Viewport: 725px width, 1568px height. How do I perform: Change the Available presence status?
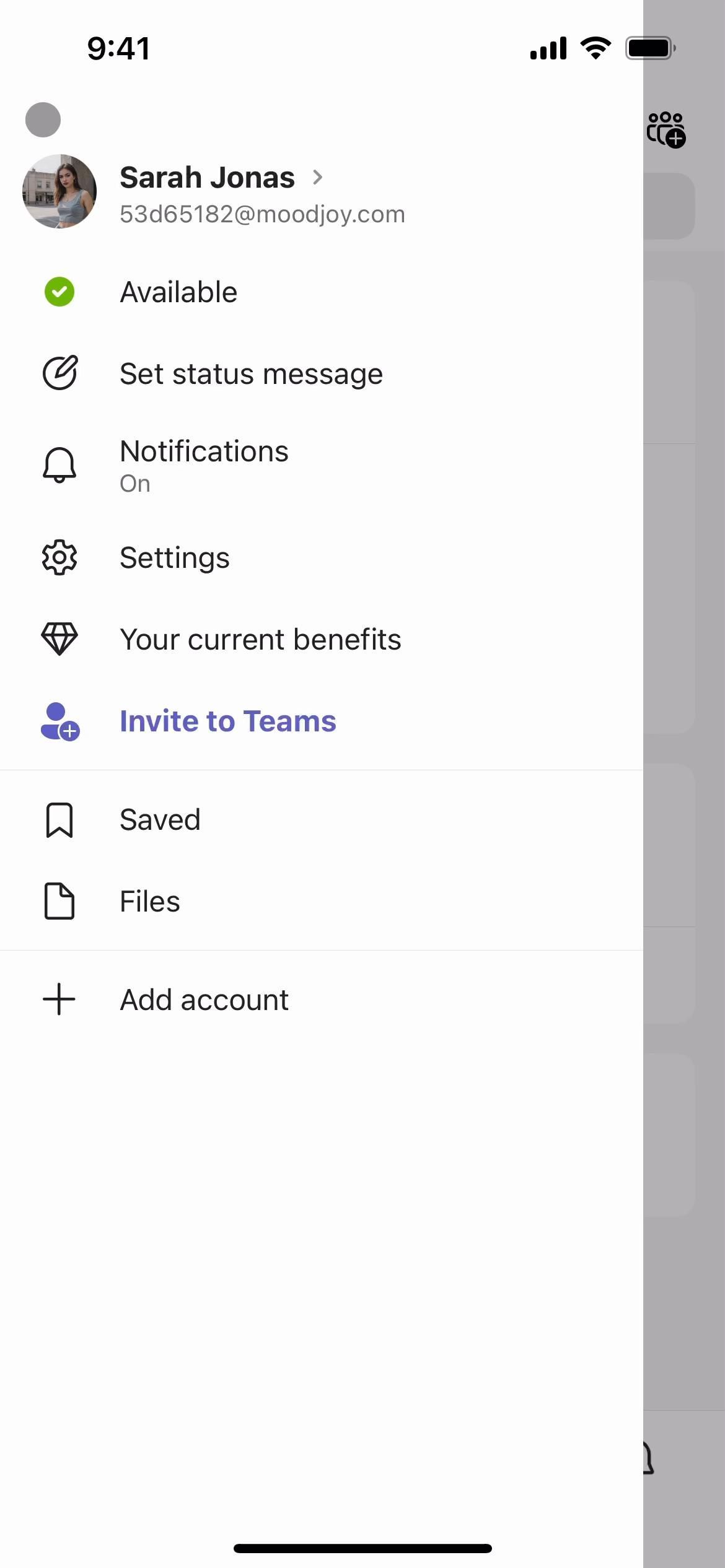(178, 292)
